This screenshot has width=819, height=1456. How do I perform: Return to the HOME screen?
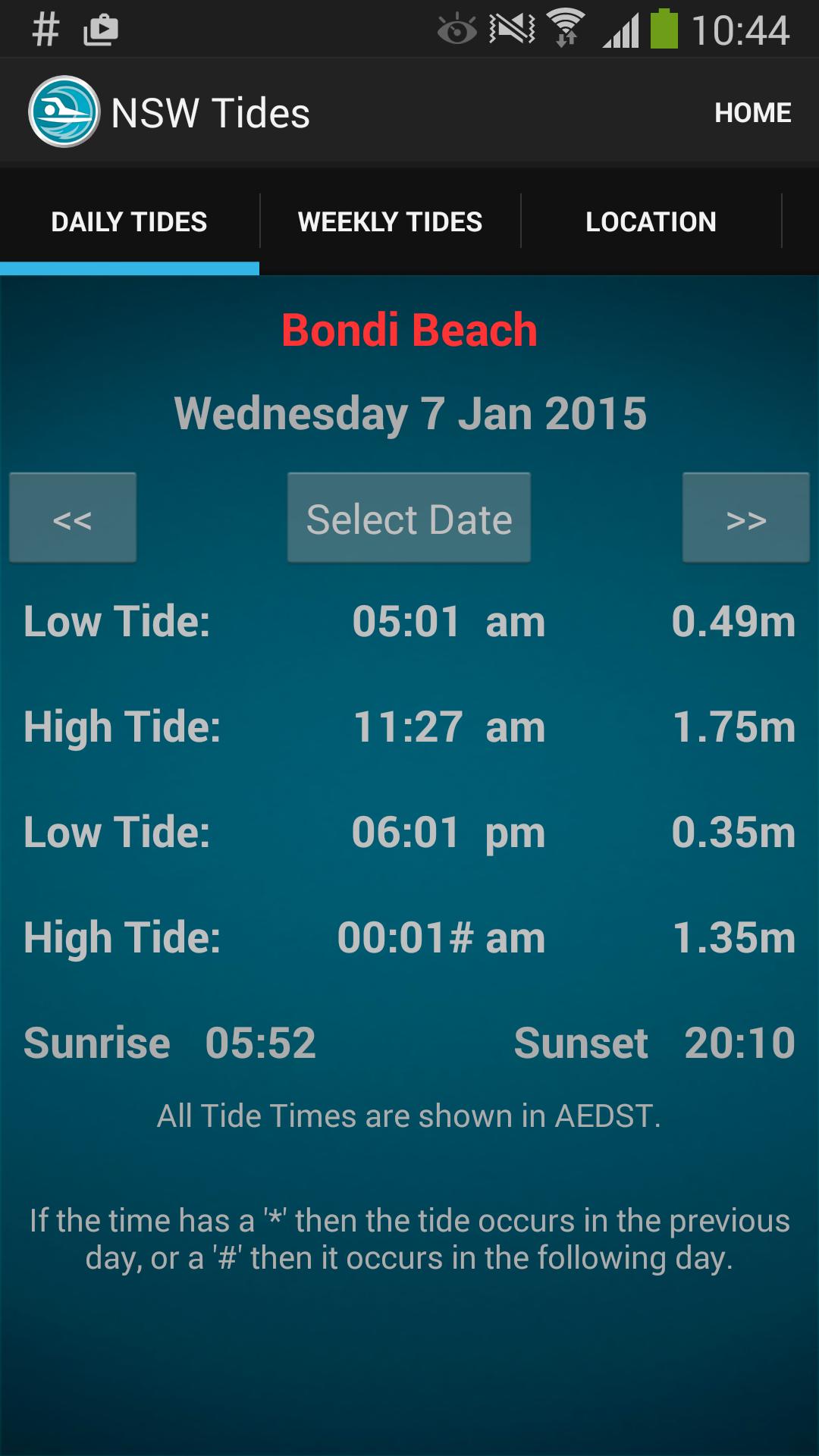pos(753,111)
